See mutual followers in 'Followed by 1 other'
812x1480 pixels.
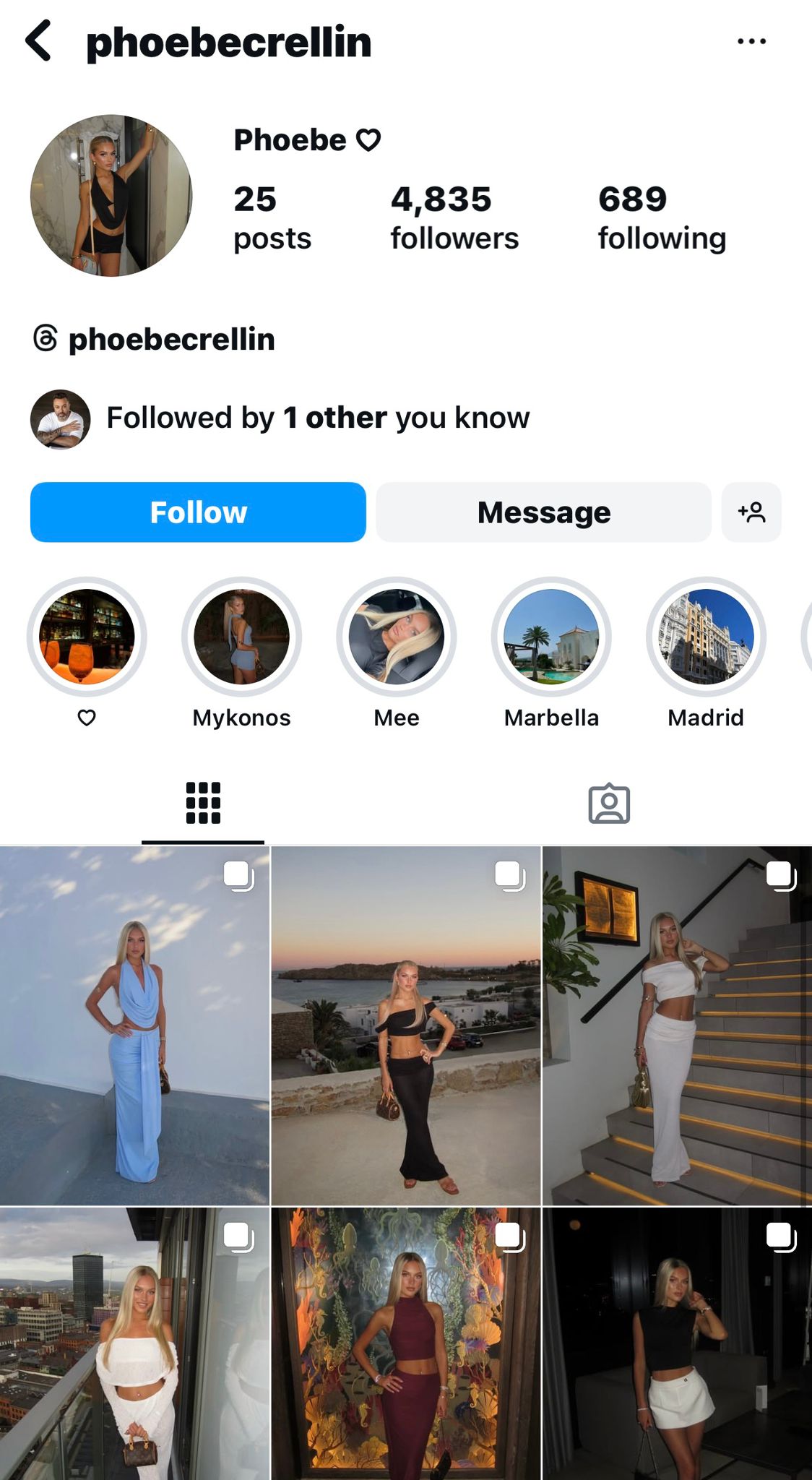(x=318, y=418)
